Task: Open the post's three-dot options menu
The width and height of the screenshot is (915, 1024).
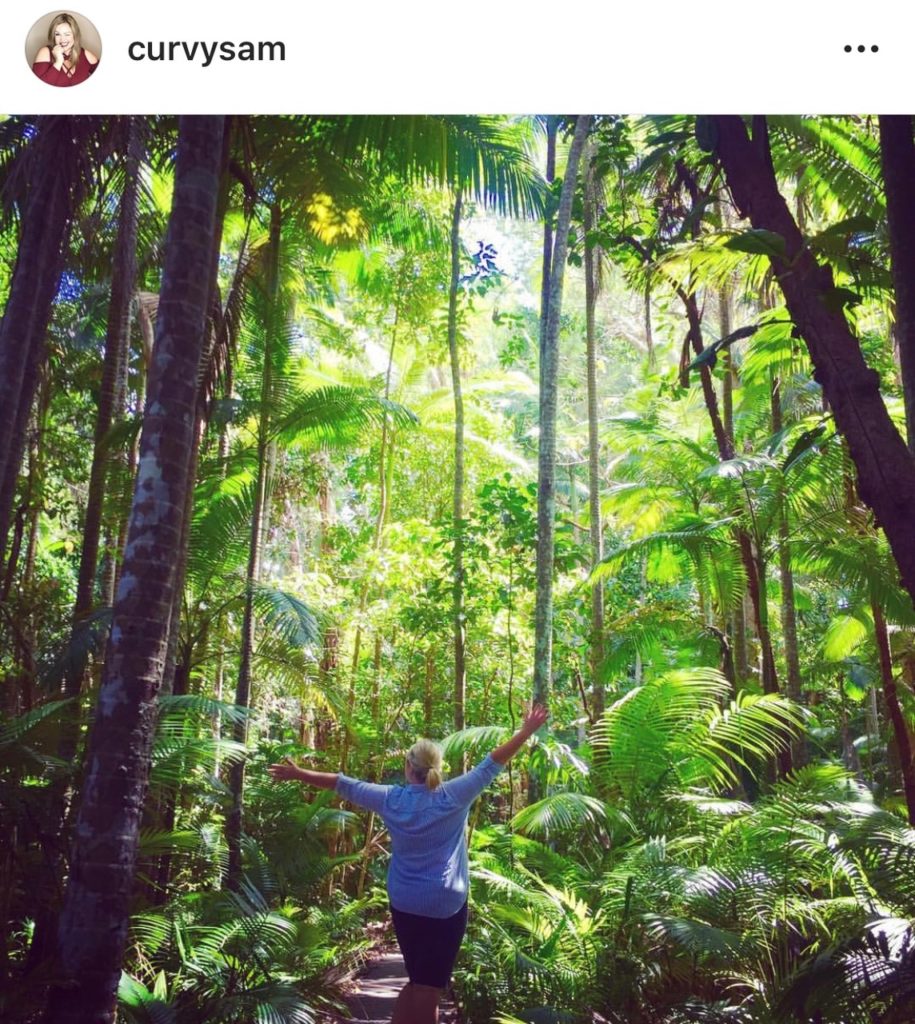Action: (860, 48)
